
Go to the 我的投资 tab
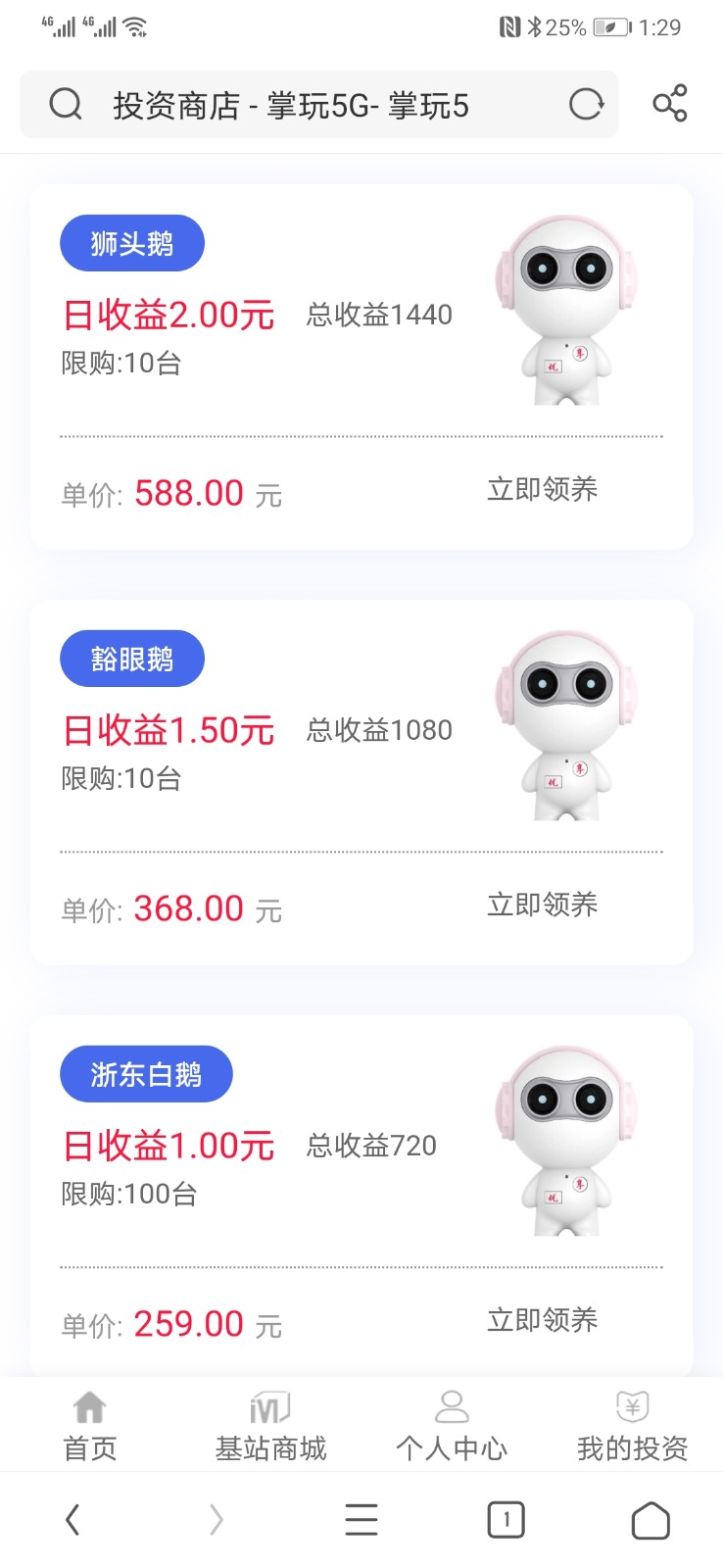[632, 1426]
